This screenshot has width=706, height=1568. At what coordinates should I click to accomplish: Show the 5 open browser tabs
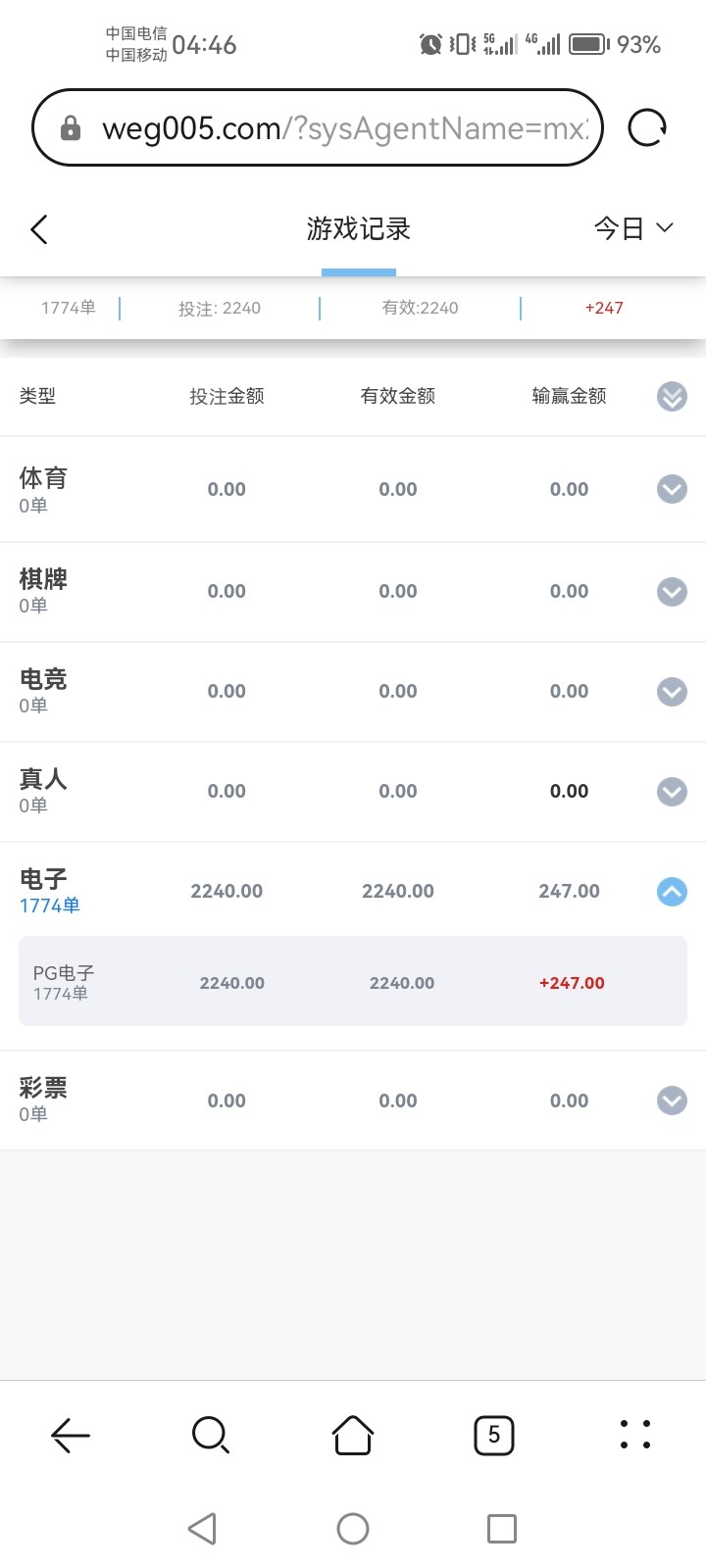494,1436
